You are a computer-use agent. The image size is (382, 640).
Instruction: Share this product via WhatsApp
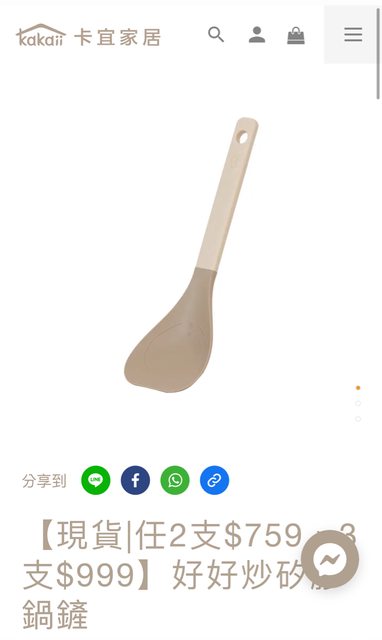point(175,480)
